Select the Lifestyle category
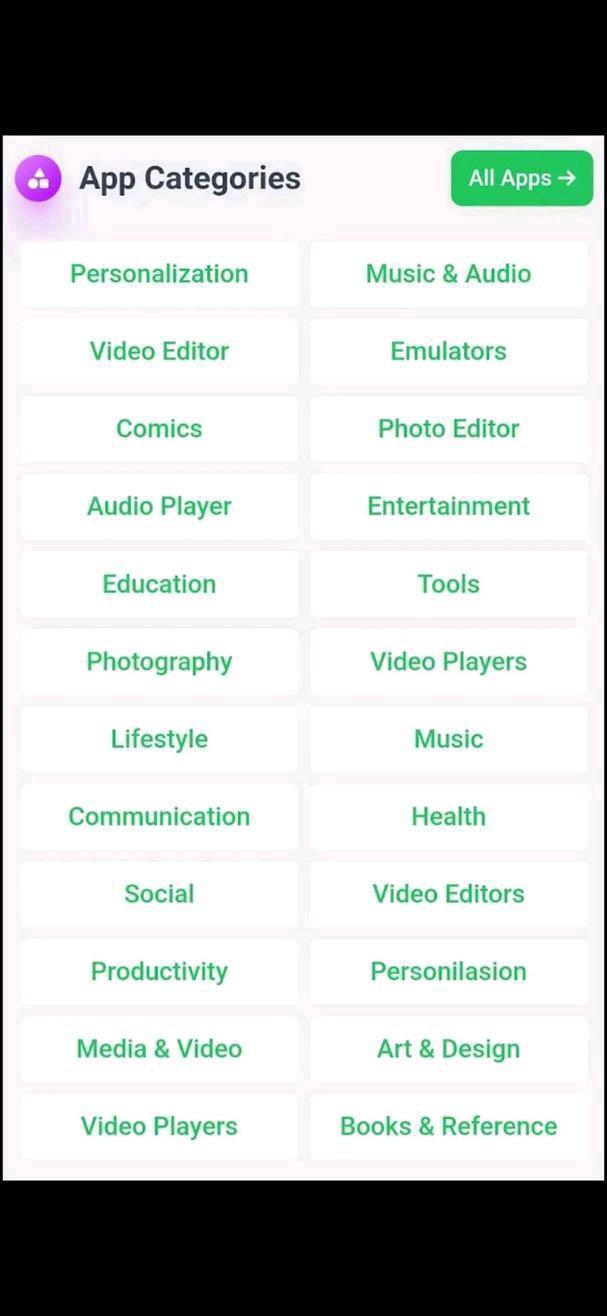The image size is (607, 1316). pos(159,739)
